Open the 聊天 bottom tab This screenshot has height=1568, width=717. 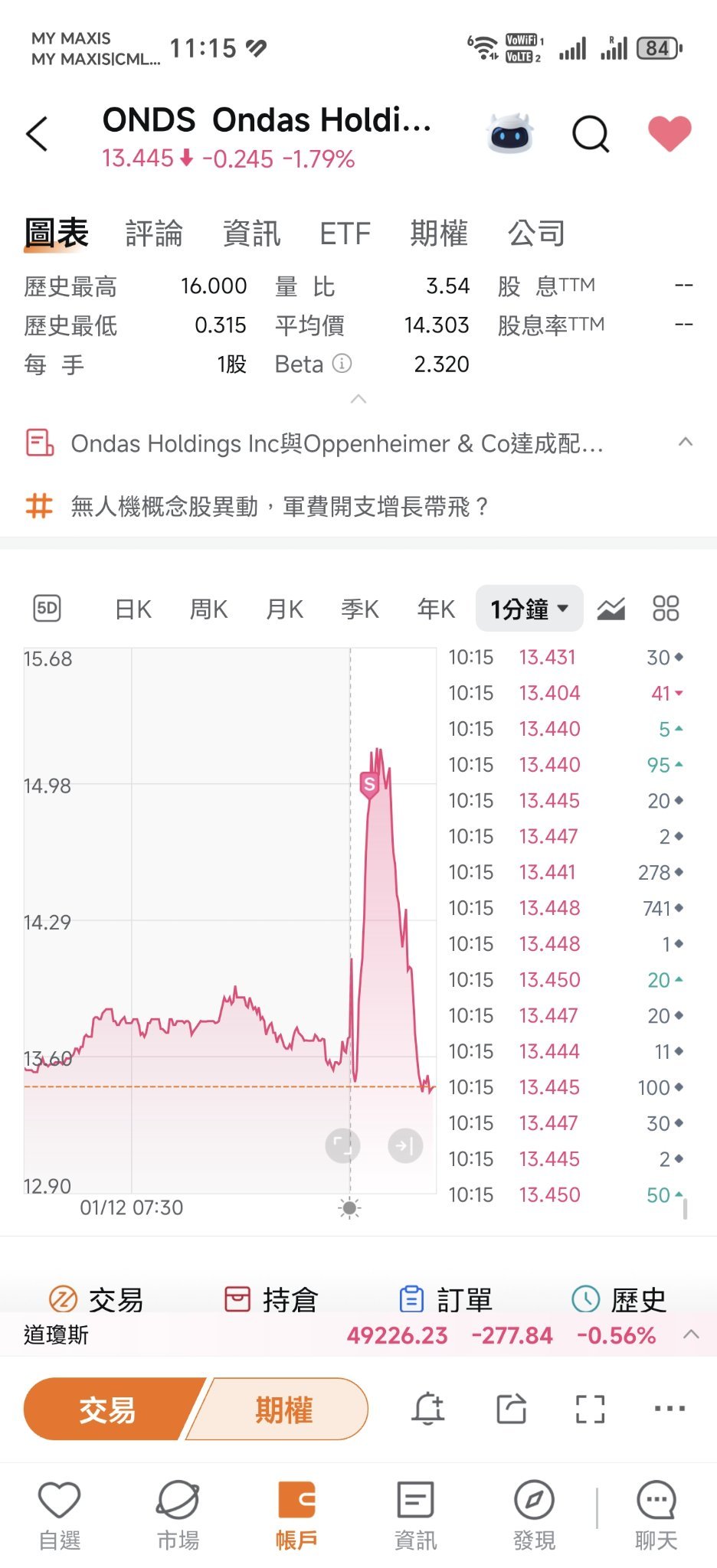coord(656,1516)
